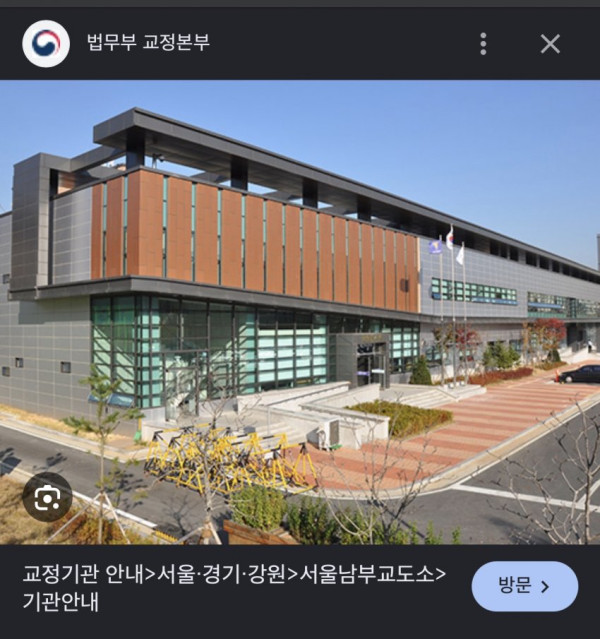Image resolution: width=600 pixels, height=639 pixels.
Task: Close the image viewer
Action: pyautogui.click(x=550, y=44)
